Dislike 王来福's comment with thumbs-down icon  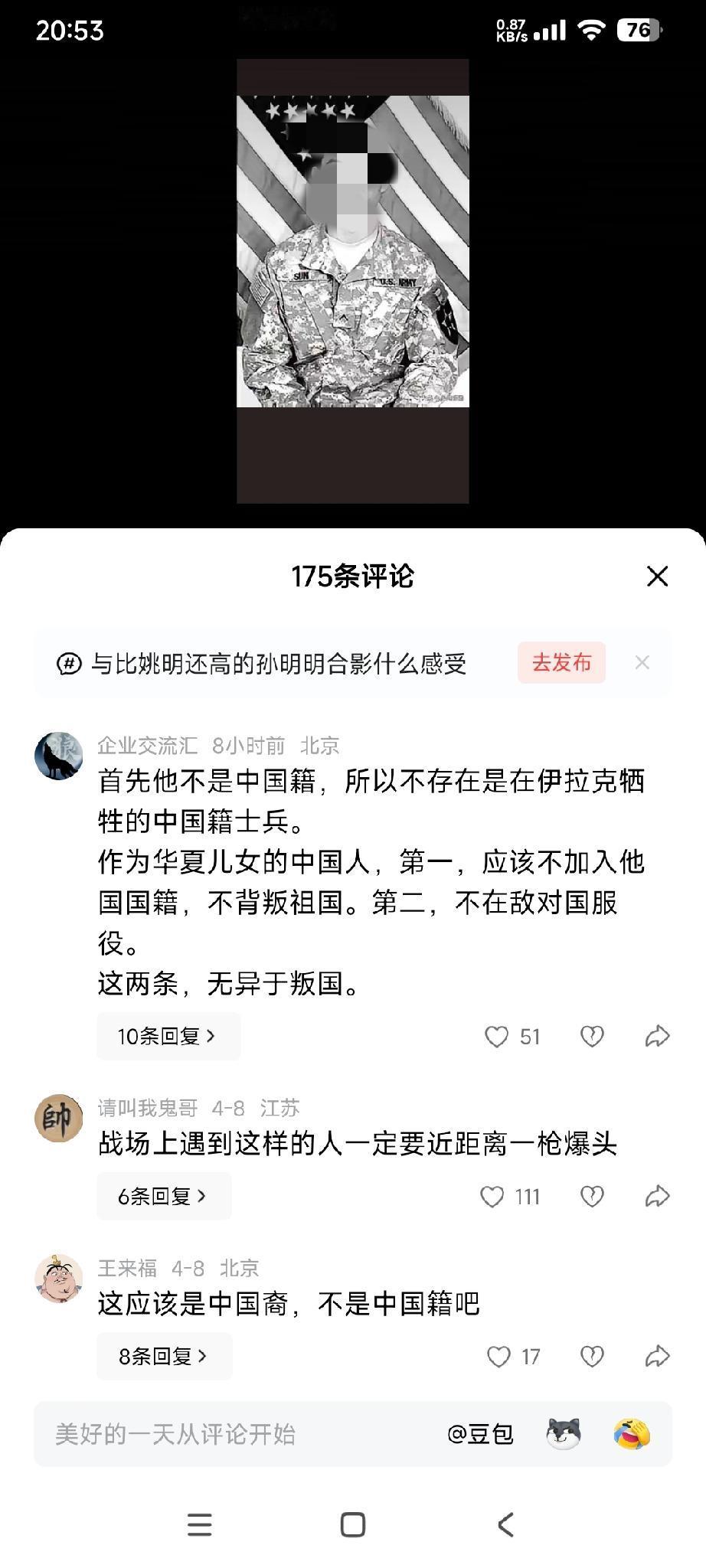[592, 1355]
